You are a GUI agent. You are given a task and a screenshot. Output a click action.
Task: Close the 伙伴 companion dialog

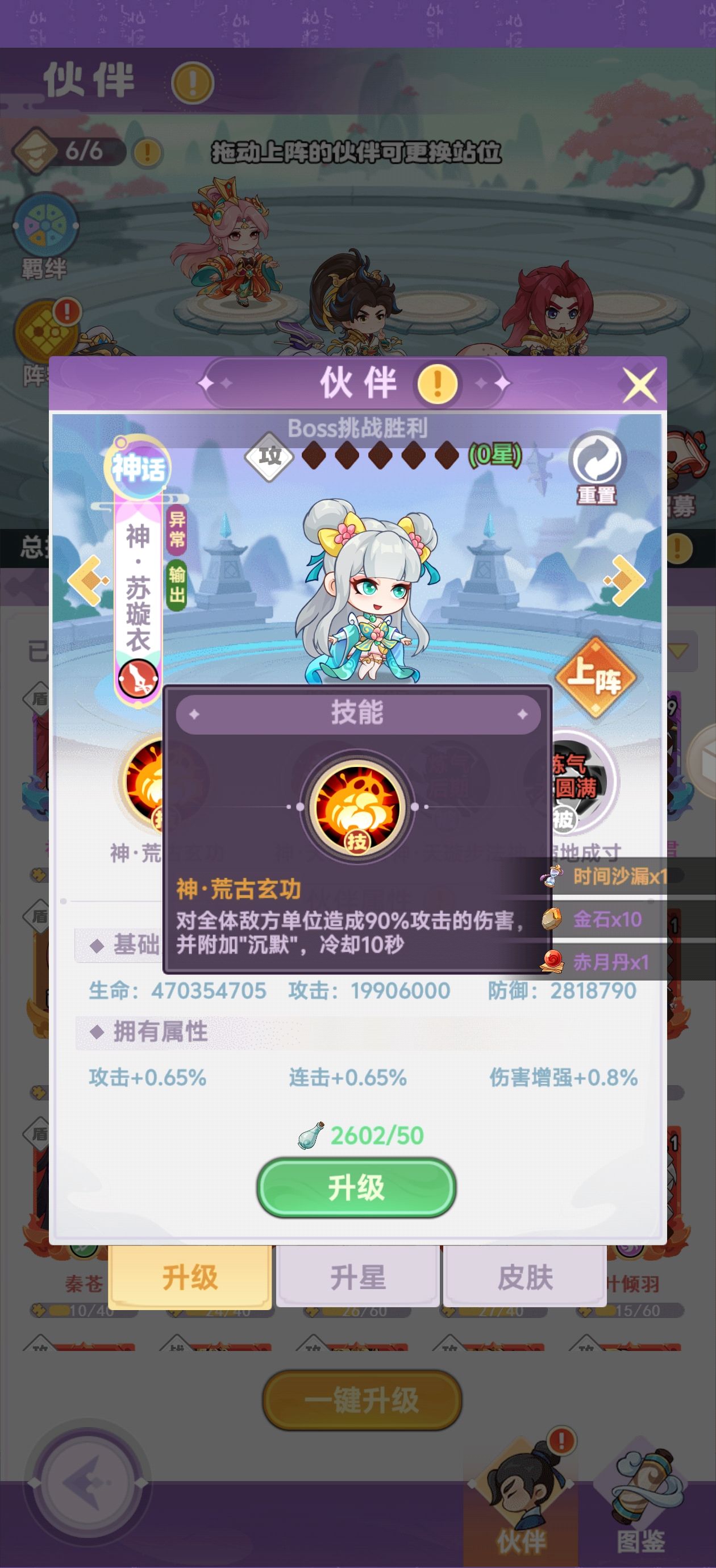[639, 384]
